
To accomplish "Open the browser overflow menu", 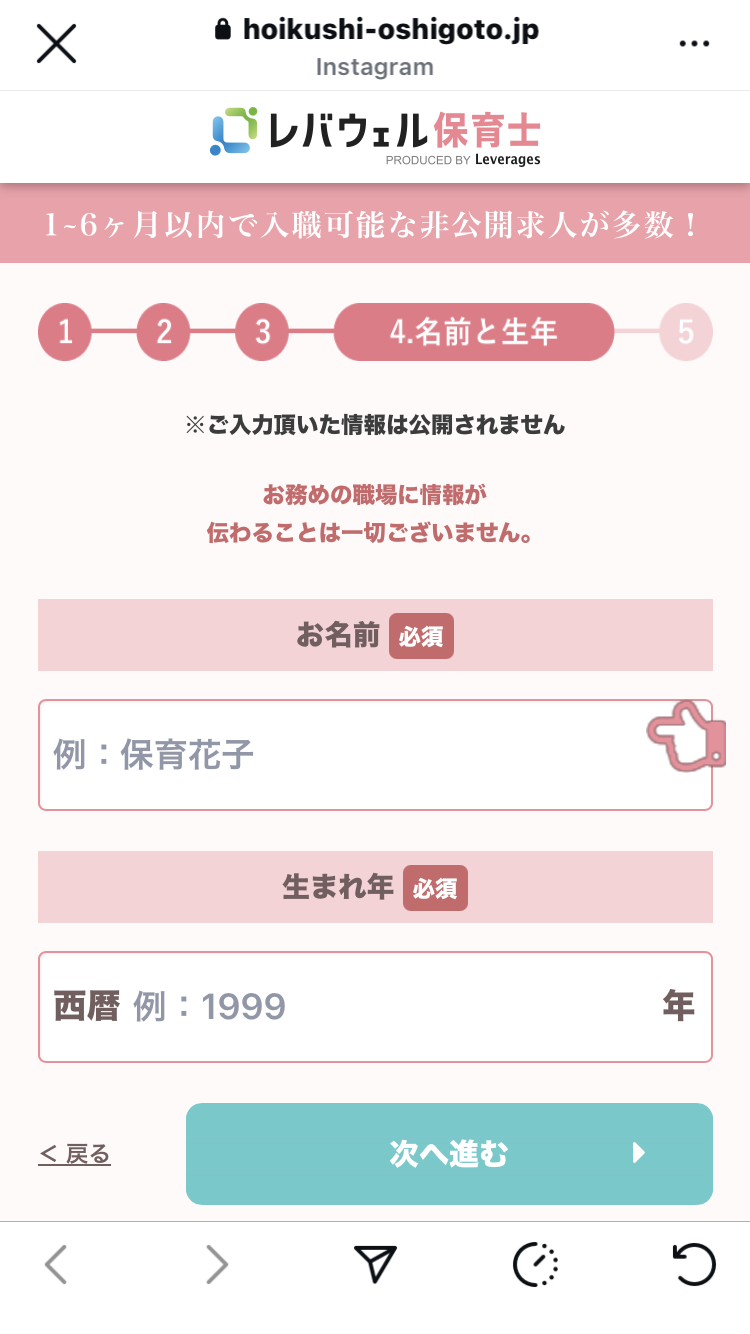I will tap(693, 43).
